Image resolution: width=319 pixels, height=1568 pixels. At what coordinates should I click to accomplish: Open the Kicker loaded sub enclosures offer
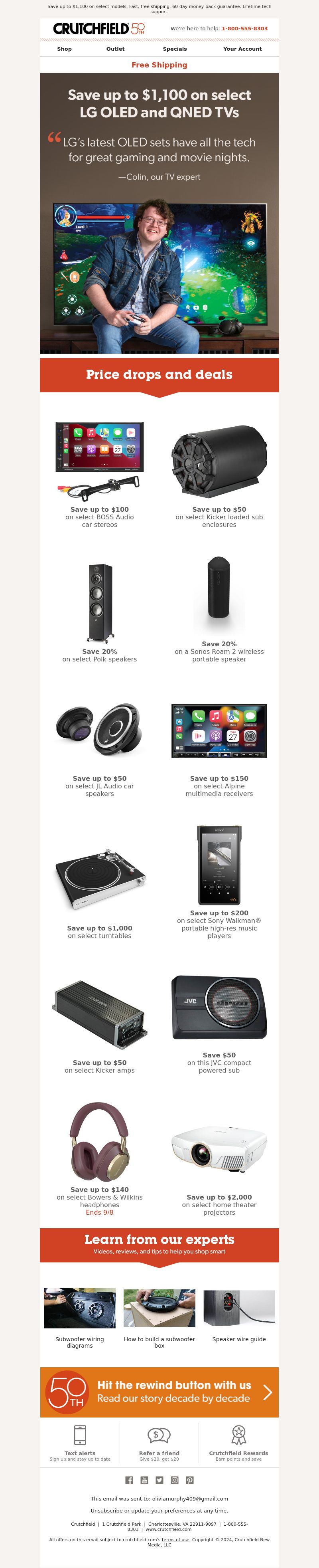219,475
